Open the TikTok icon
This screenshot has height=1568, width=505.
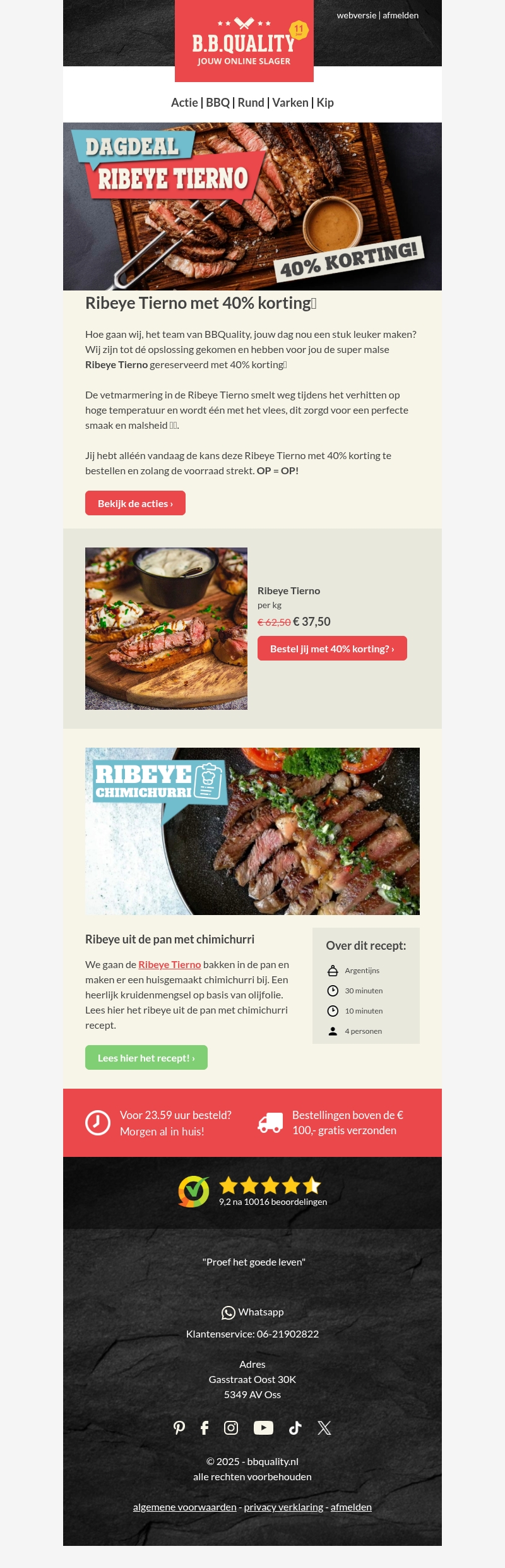295,1428
